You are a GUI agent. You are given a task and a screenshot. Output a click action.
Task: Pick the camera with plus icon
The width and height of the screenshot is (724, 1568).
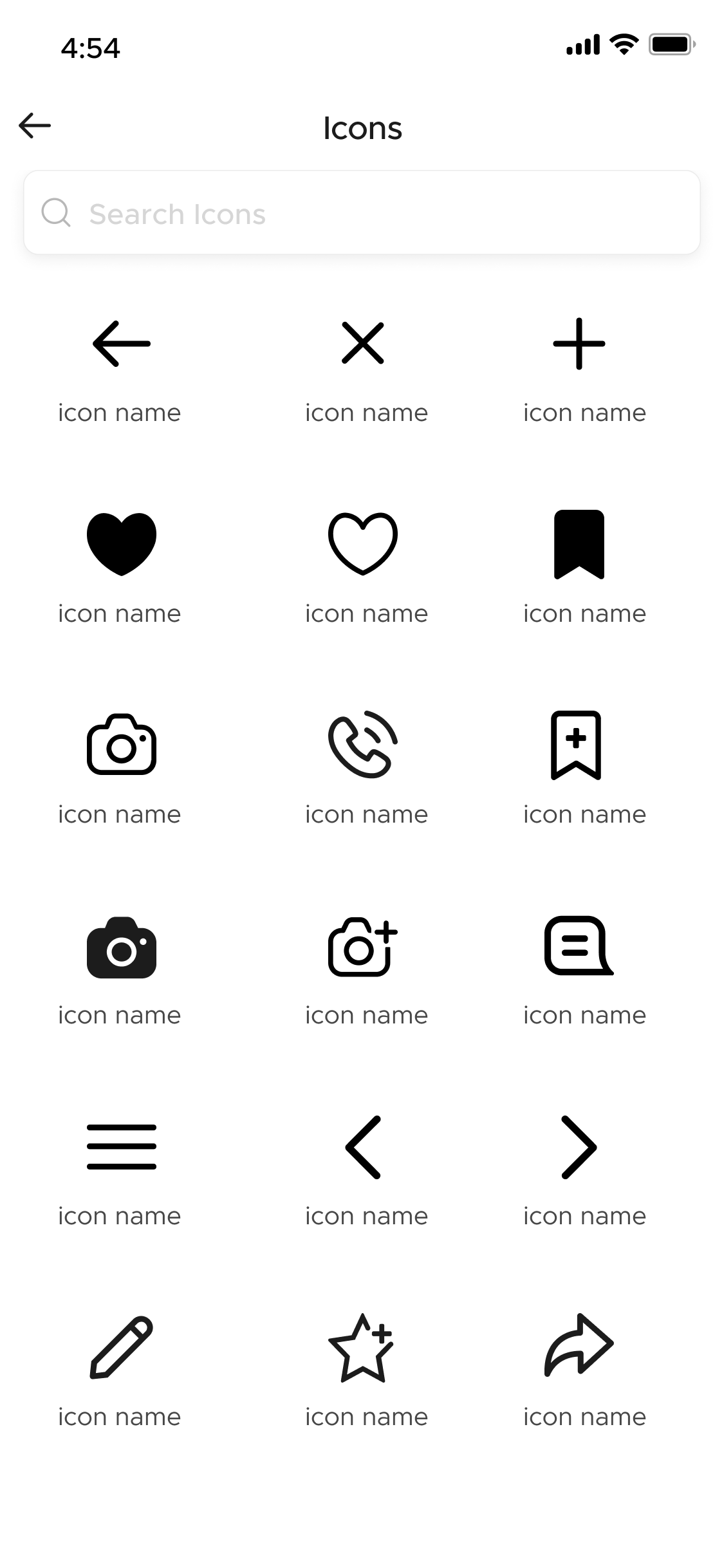(x=363, y=947)
